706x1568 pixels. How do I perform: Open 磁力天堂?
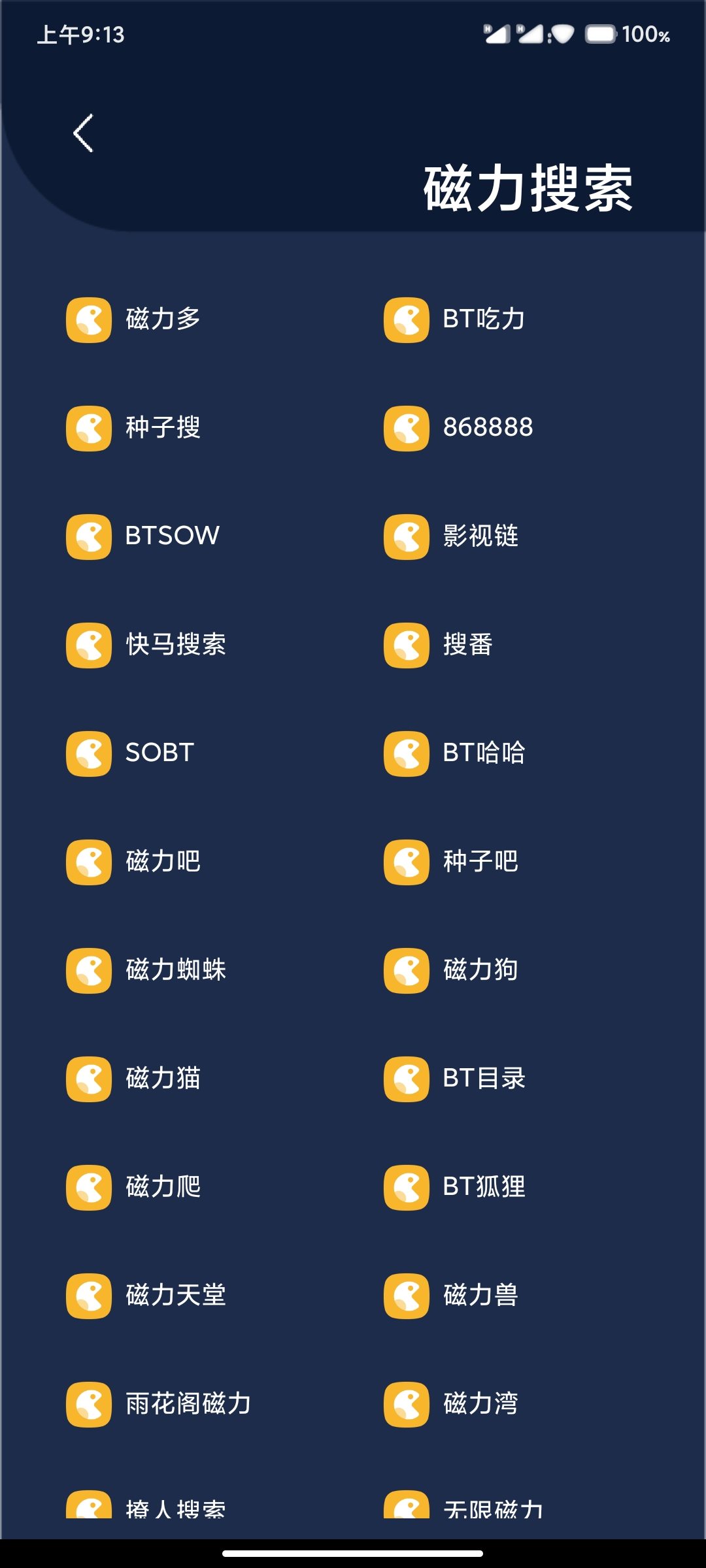[x=146, y=1296]
